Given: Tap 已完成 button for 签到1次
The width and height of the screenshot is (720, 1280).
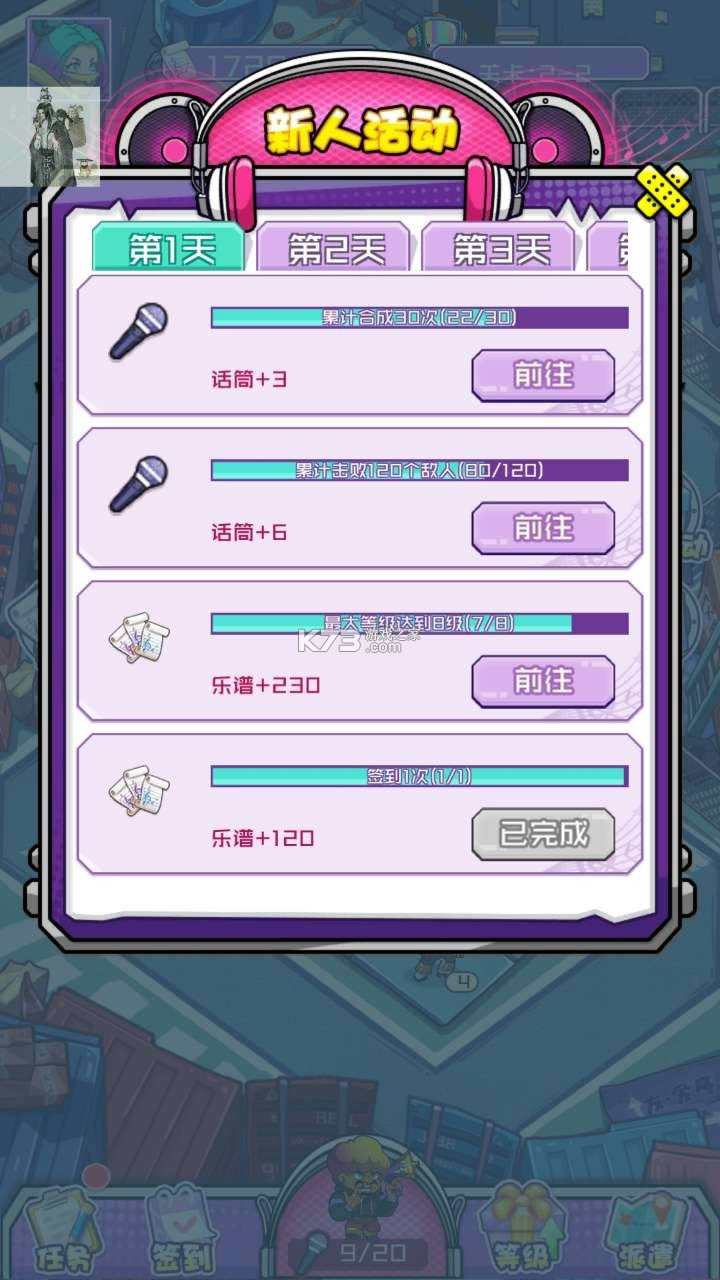Looking at the screenshot, I should pos(543,834).
